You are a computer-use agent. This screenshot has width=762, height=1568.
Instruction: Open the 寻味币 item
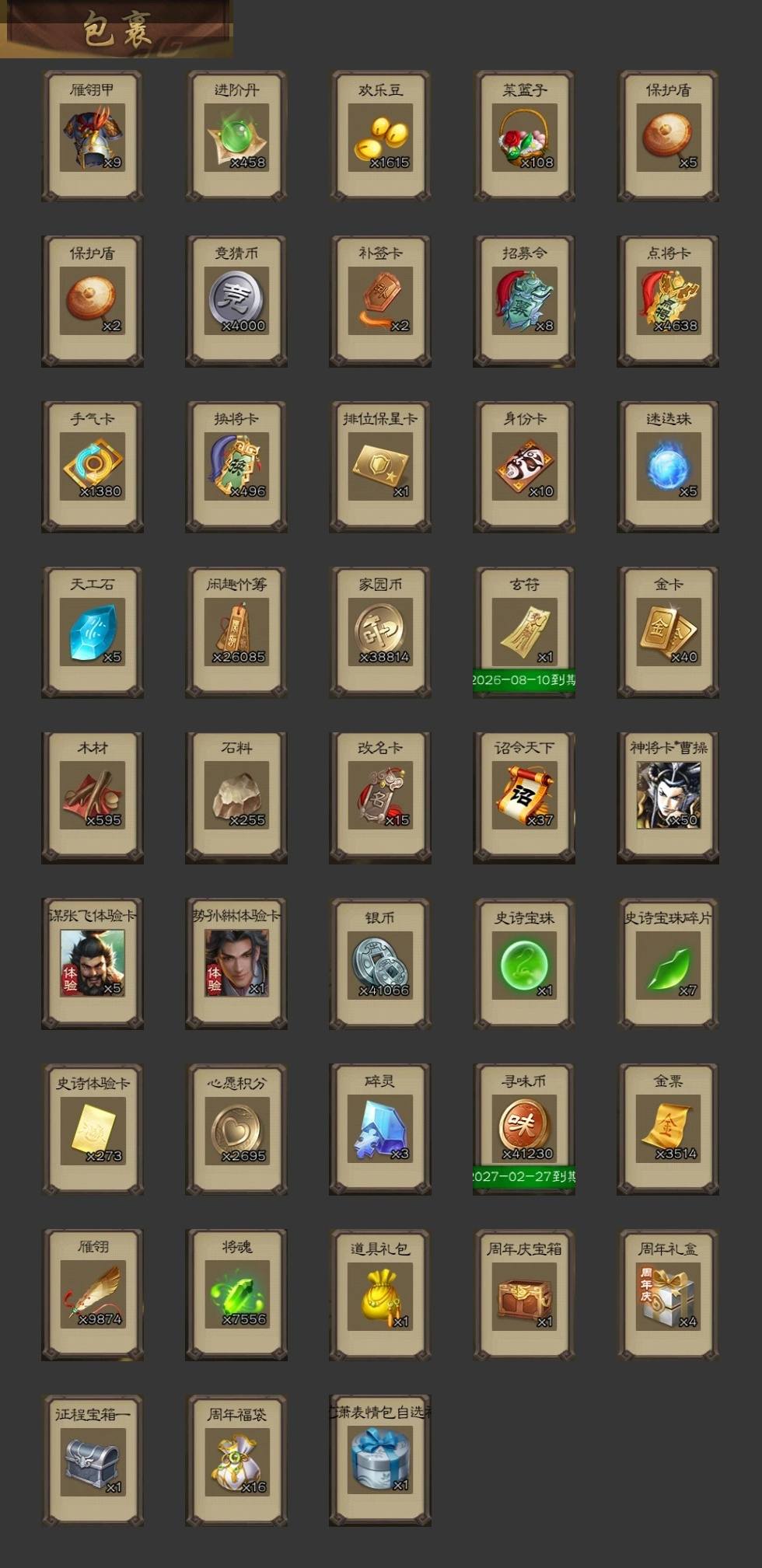coord(524,1129)
